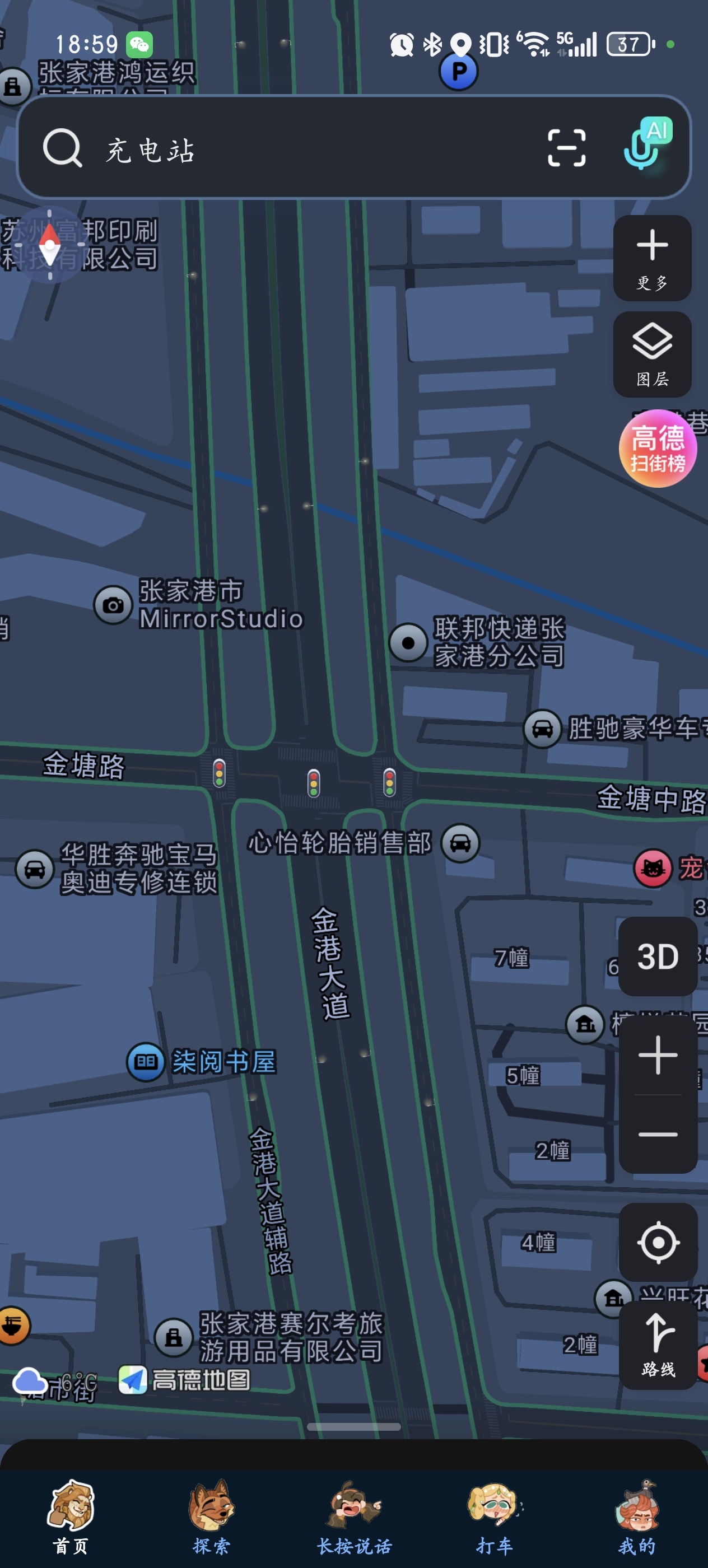Open the 图层 map layers panel
This screenshot has width=708, height=1568.
(652, 354)
